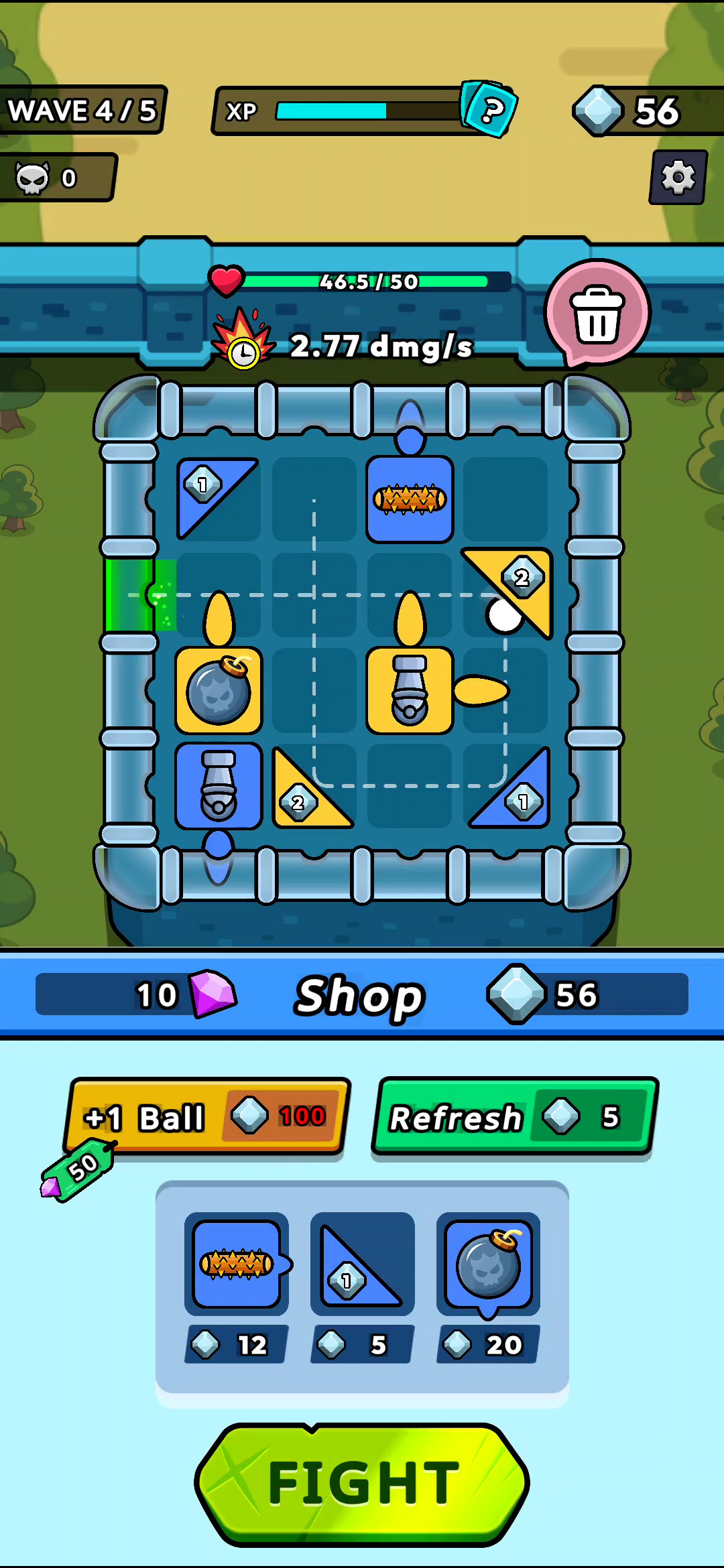
Task: Open the settings gear
Action: click(x=678, y=178)
